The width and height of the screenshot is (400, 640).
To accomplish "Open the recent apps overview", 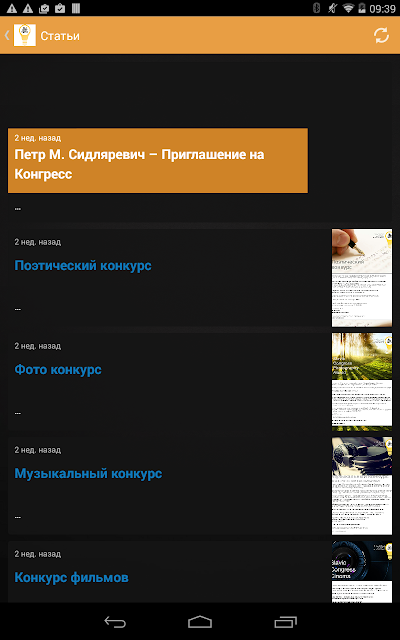I will click(x=285, y=622).
